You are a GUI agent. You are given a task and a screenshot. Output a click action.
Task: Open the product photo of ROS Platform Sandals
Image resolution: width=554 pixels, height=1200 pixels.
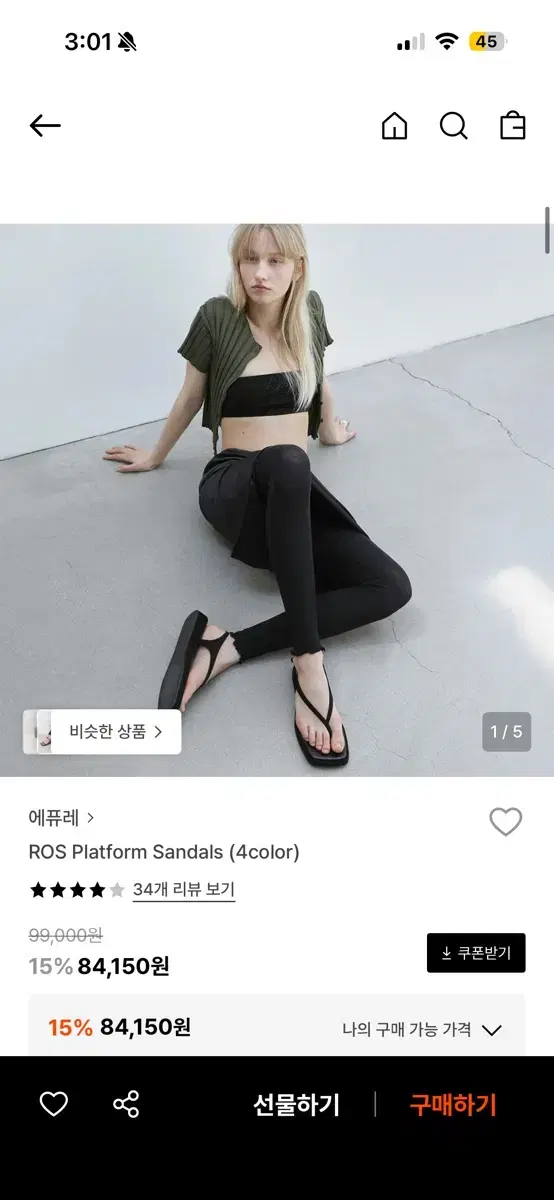coord(277,500)
